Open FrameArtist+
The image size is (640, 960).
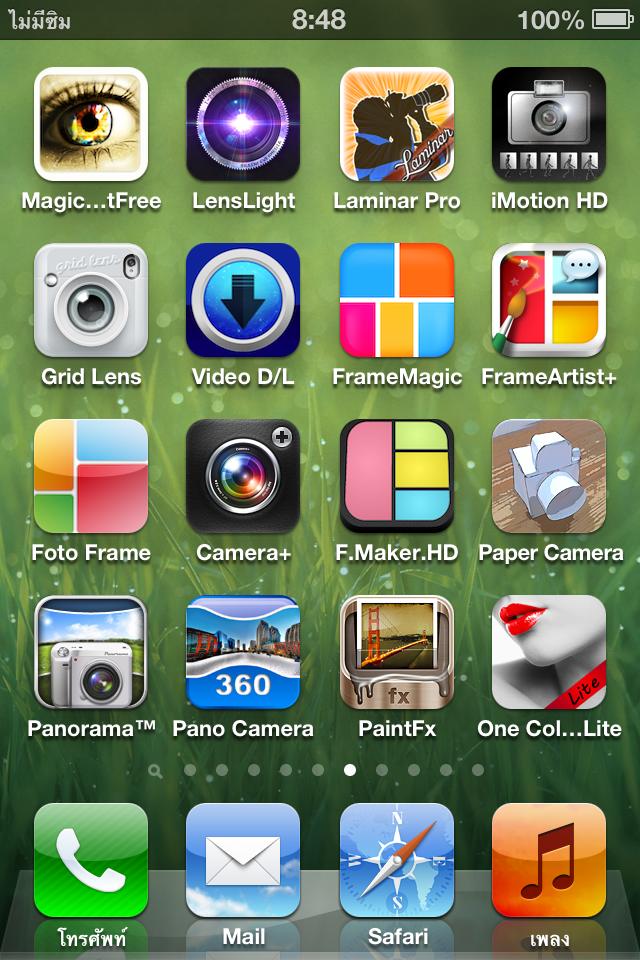tap(549, 300)
